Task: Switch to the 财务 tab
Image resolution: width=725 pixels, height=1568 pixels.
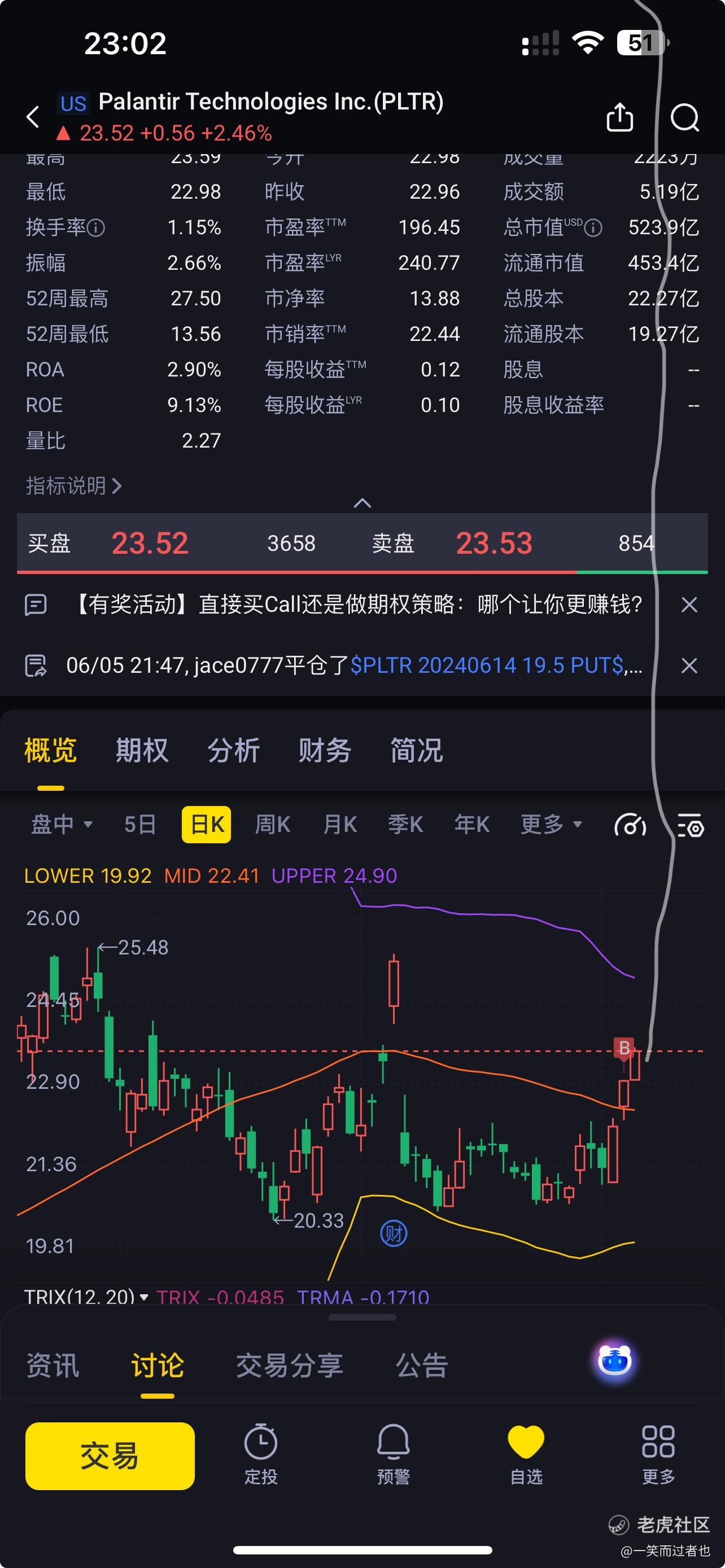Action: (x=325, y=750)
